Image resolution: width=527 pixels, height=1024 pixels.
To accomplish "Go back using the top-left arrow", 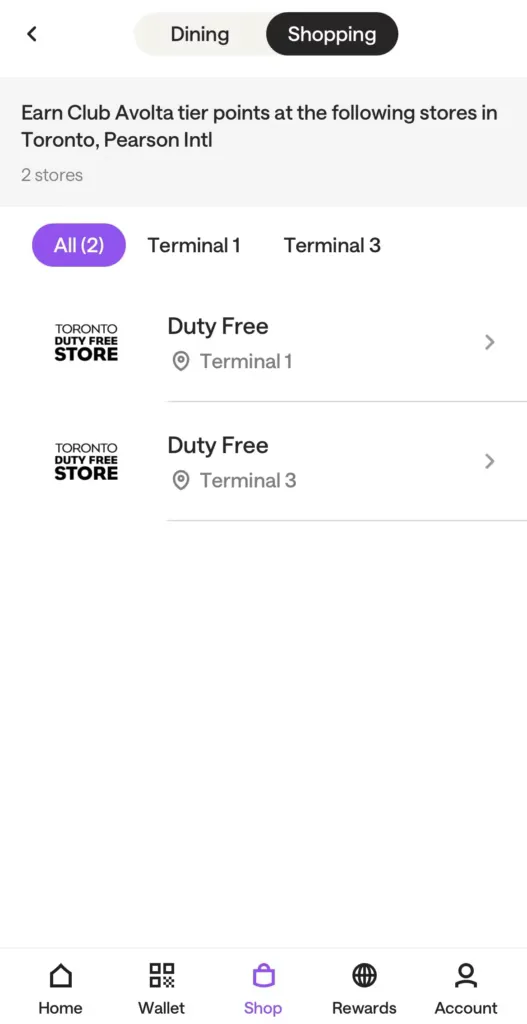I will tap(31, 34).
